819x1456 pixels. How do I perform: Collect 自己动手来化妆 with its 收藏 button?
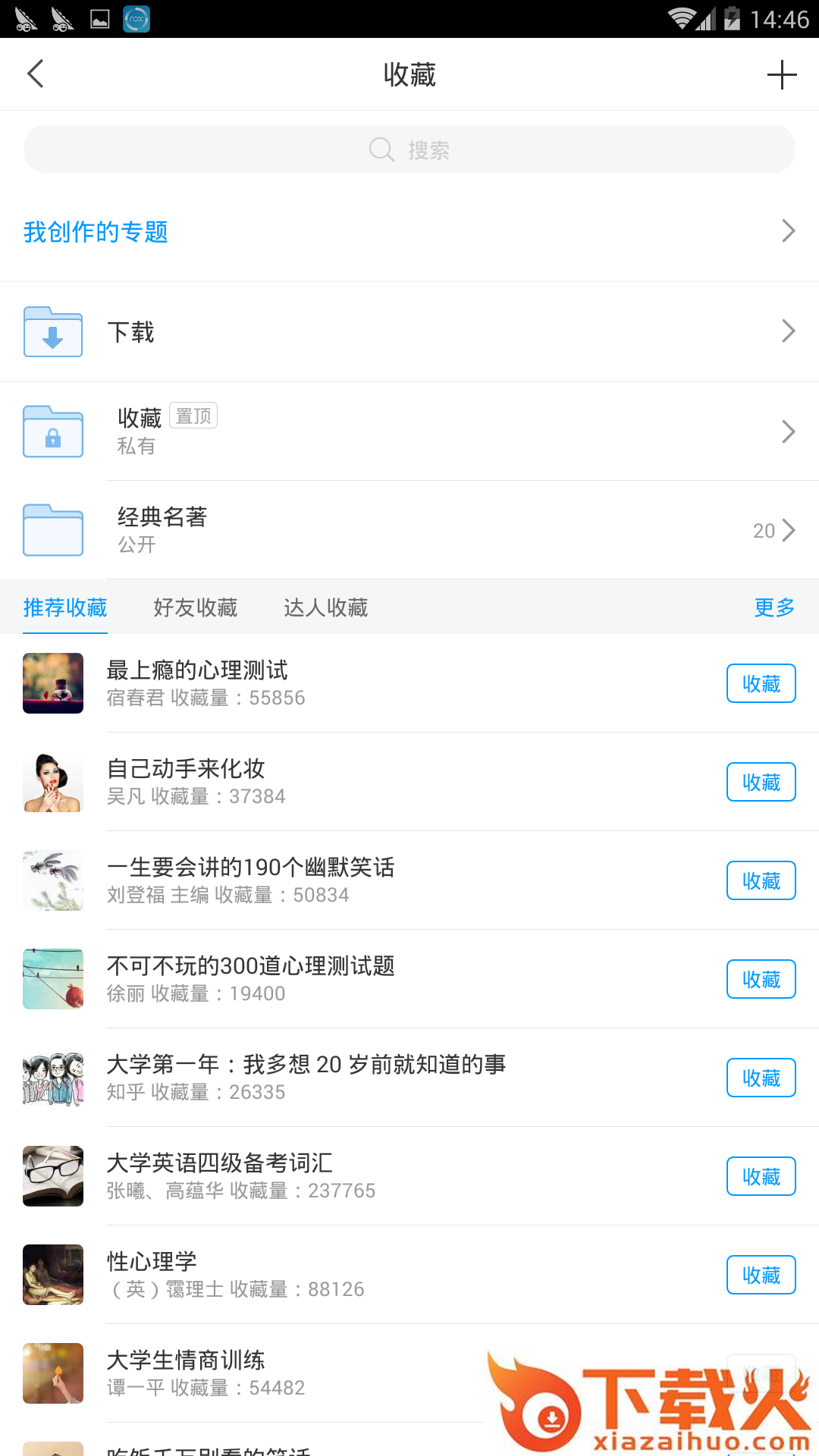pos(761,782)
